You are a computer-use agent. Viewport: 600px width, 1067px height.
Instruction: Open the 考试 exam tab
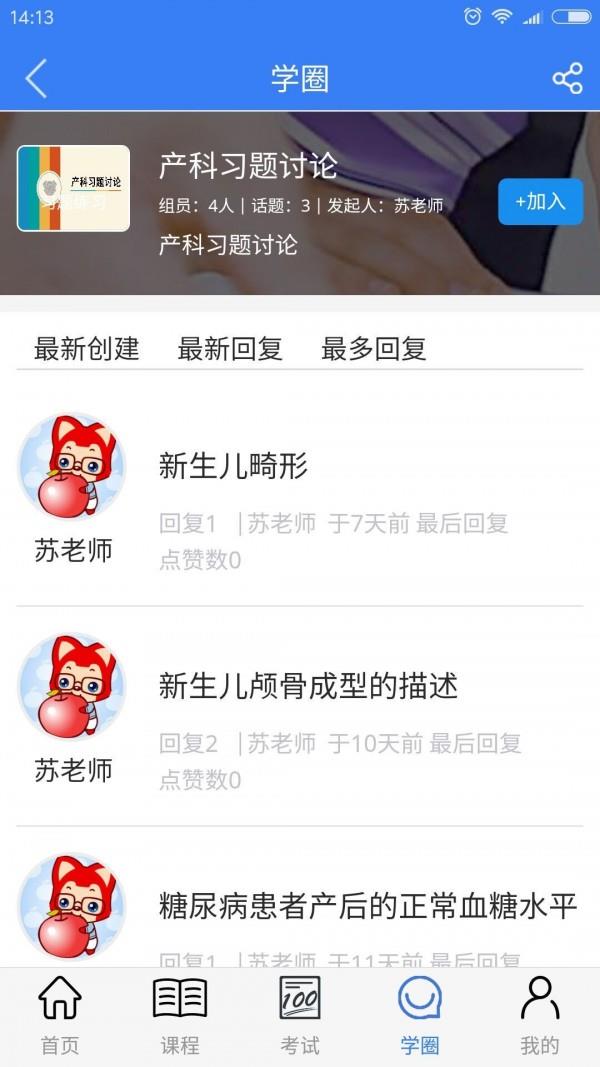click(300, 1015)
